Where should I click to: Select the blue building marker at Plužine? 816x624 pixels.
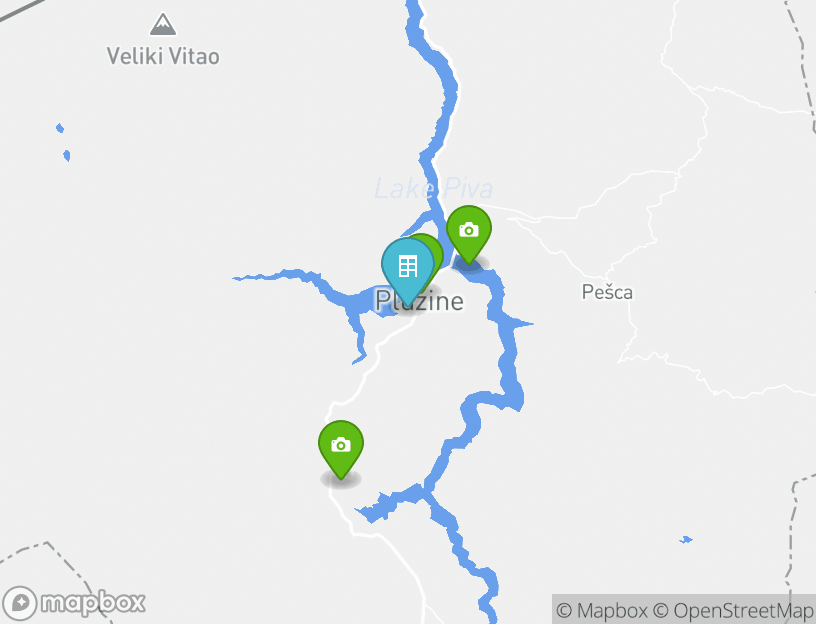(407, 267)
